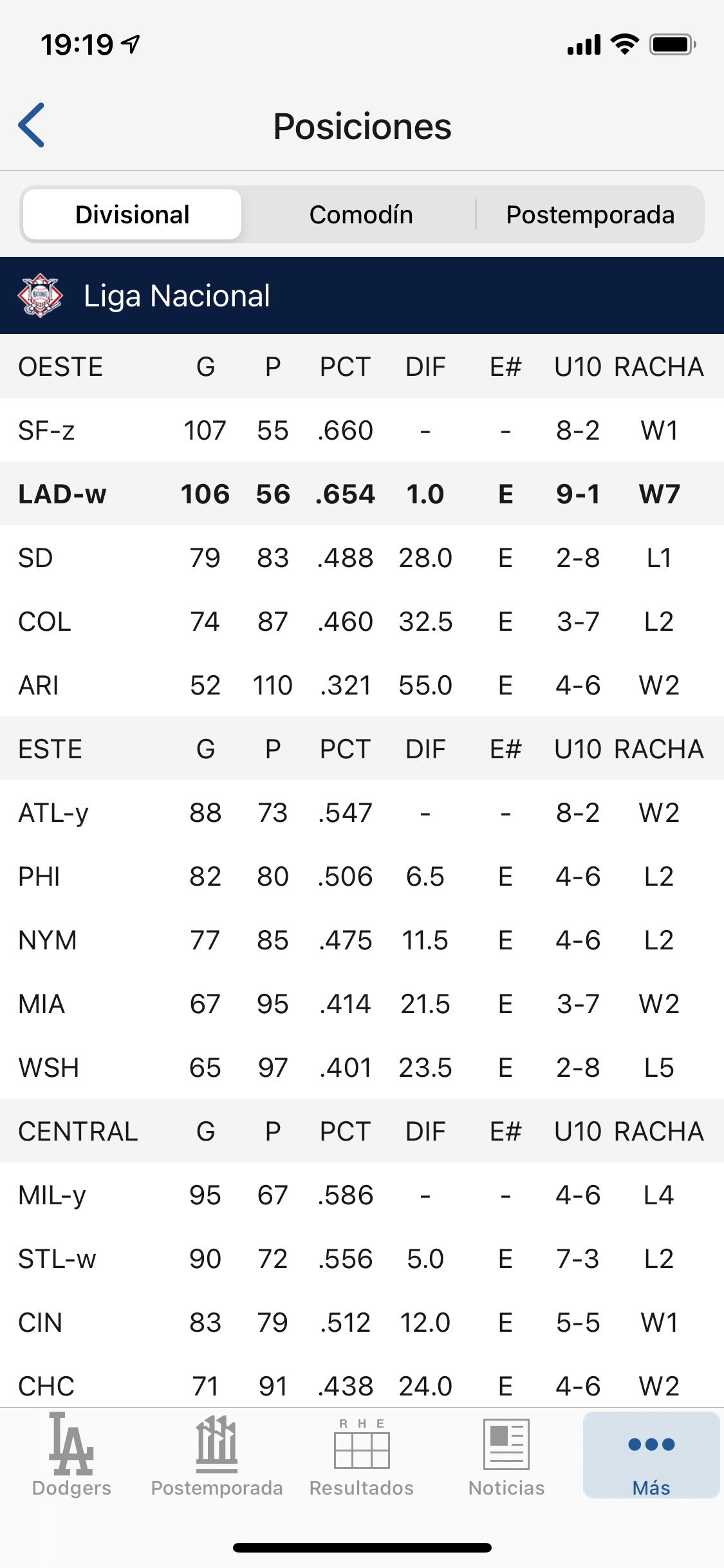Open the Más tab
Viewport: 724px width, 1568px height.
(x=651, y=1456)
